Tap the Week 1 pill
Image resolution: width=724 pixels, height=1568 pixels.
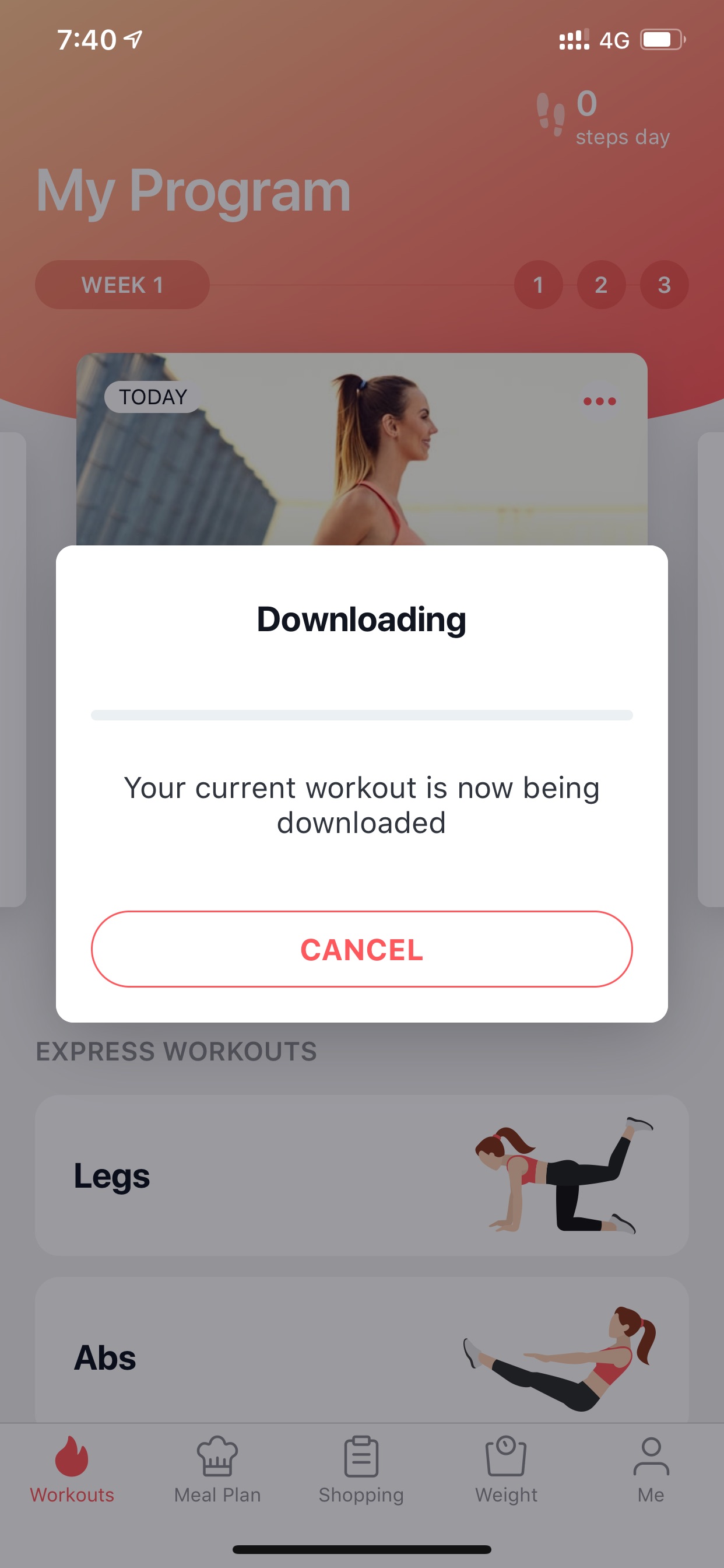[x=122, y=285]
